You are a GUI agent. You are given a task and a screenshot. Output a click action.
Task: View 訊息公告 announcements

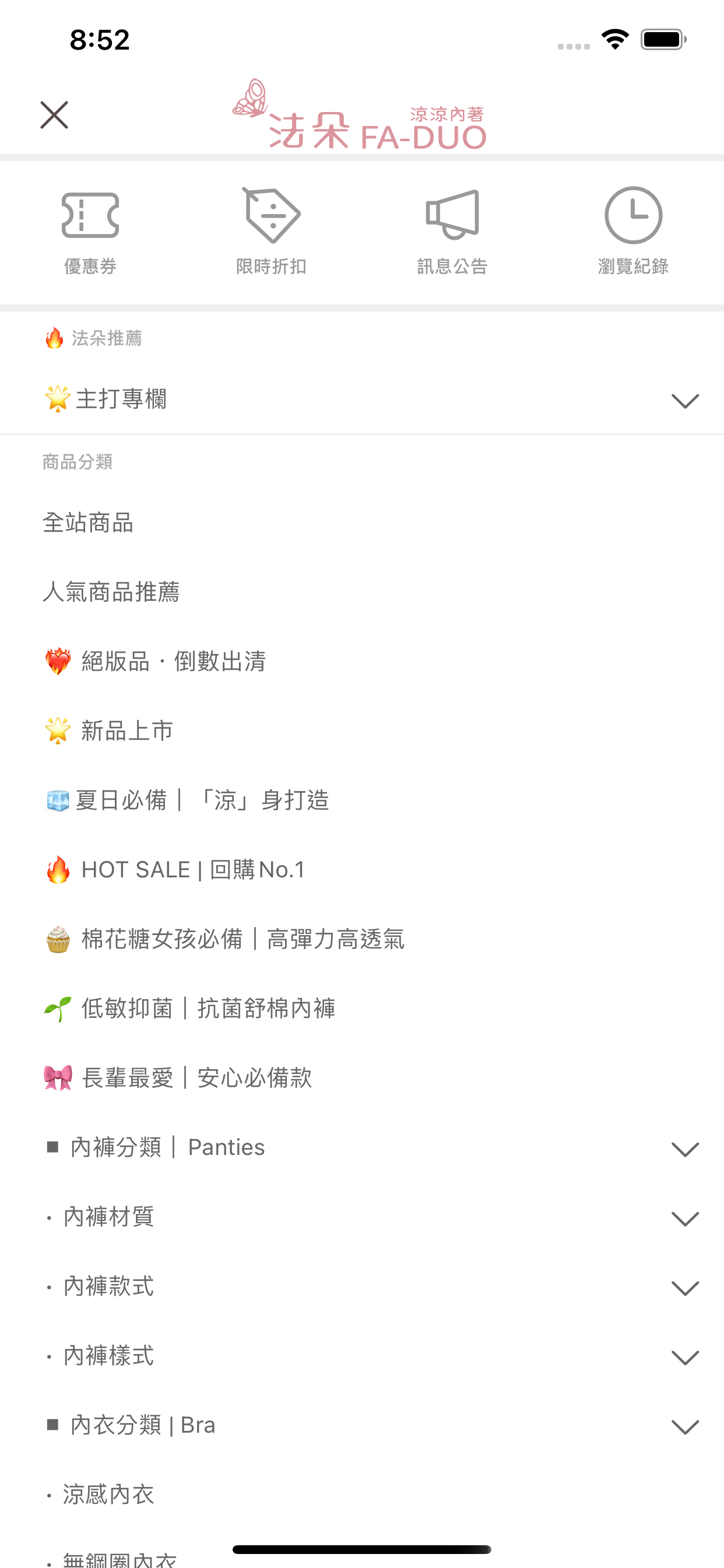452,233
